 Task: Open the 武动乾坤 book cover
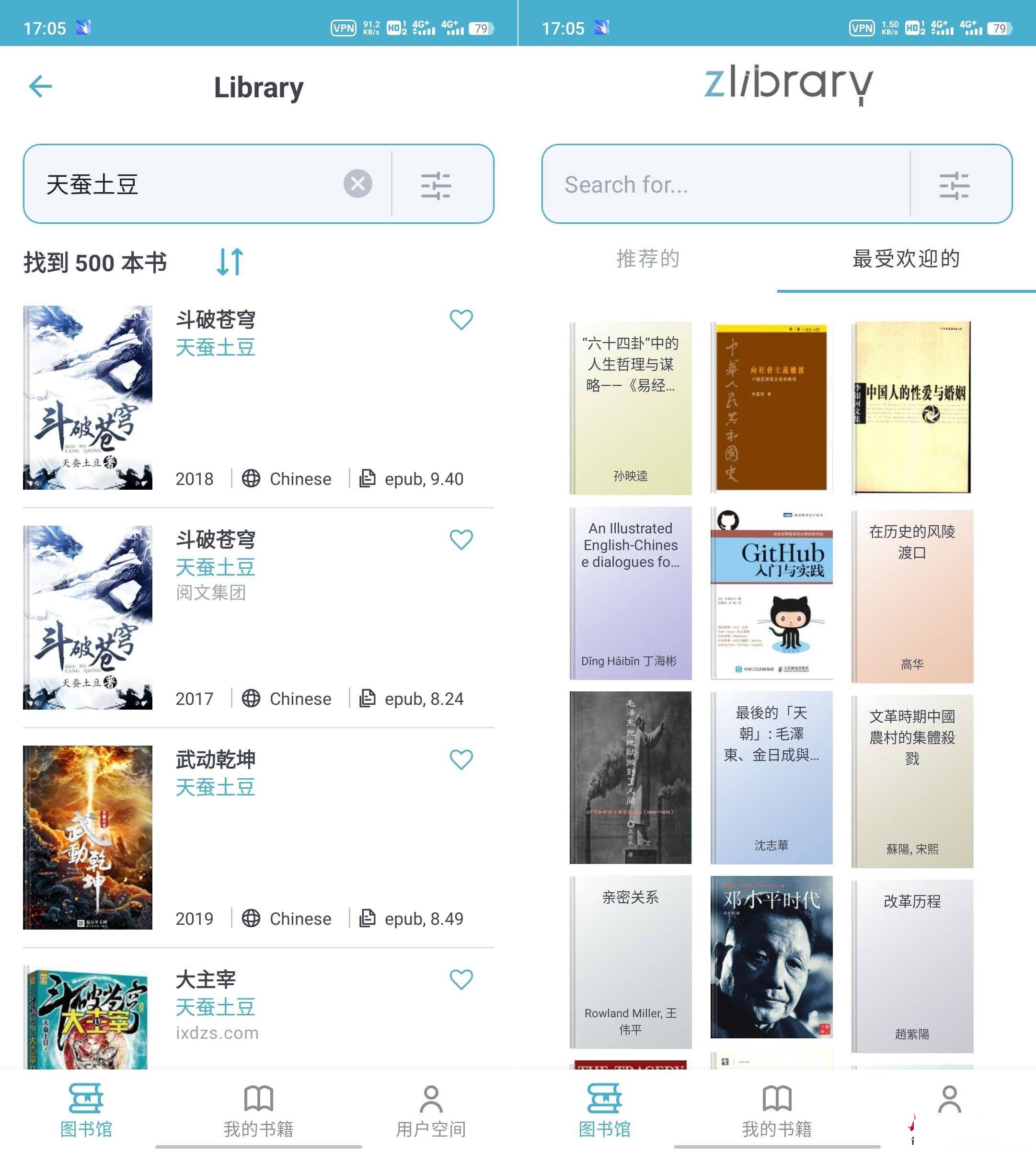click(x=88, y=837)
